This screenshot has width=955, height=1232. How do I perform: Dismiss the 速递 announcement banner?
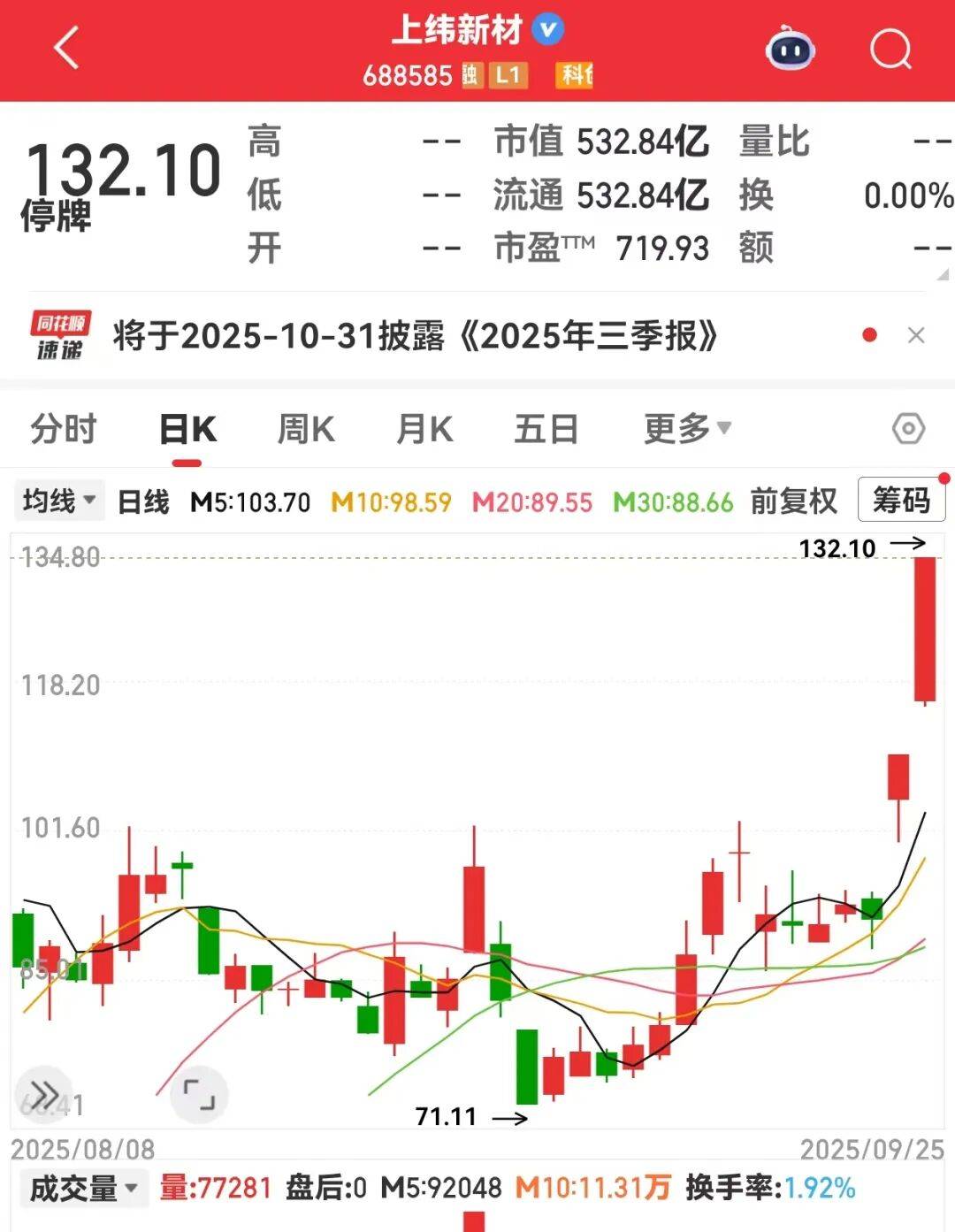(916, 335)
